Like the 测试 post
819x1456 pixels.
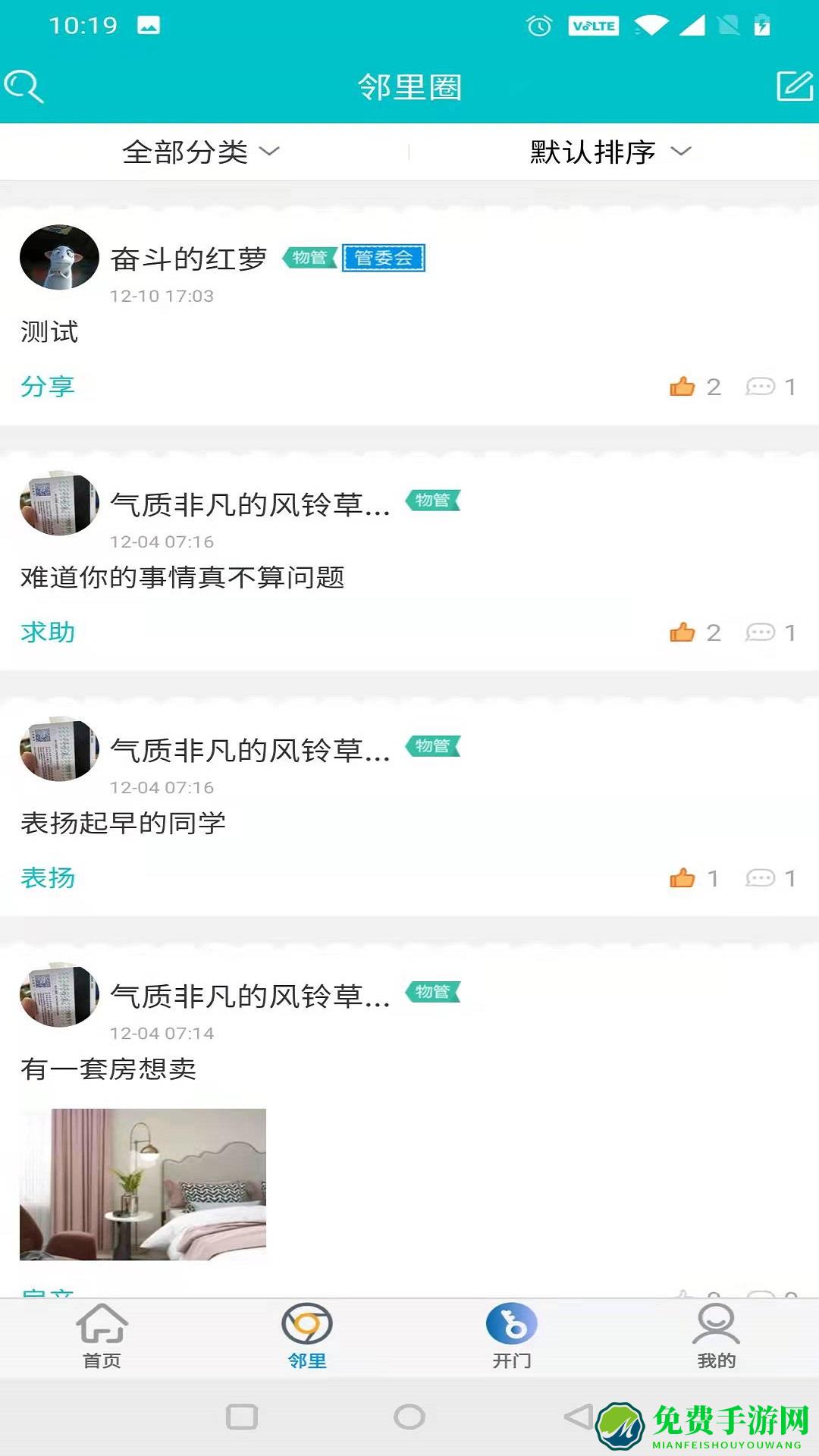click(x=682, y=387)
